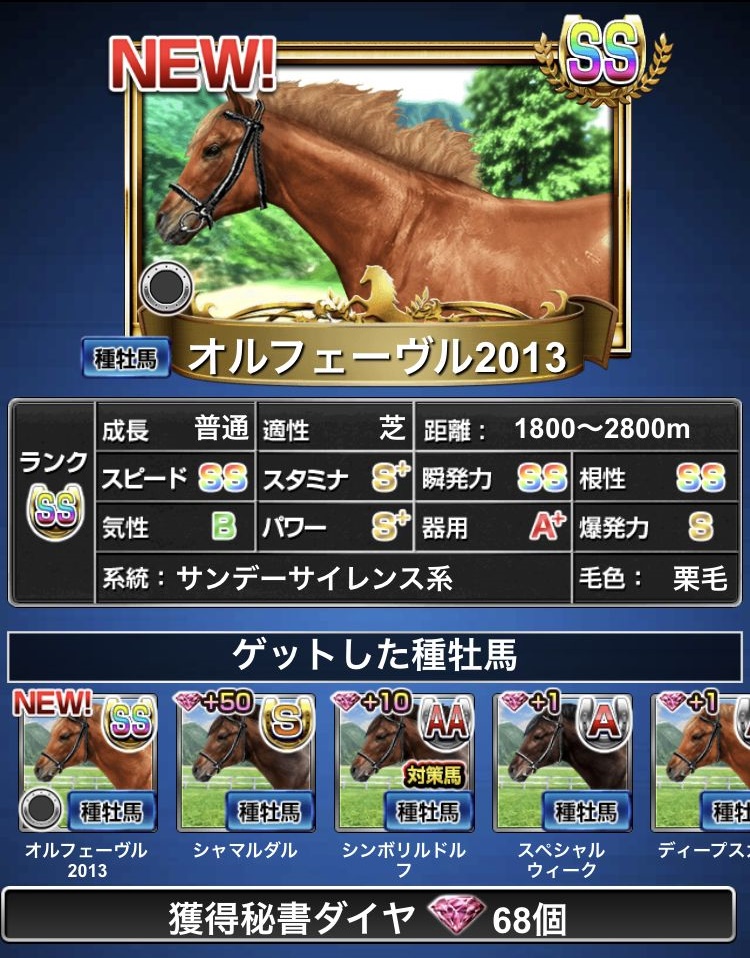View the スペシャルウィーク stallion card
The width and height of the screenshot is (750, 958).
(x=561, y=764)
